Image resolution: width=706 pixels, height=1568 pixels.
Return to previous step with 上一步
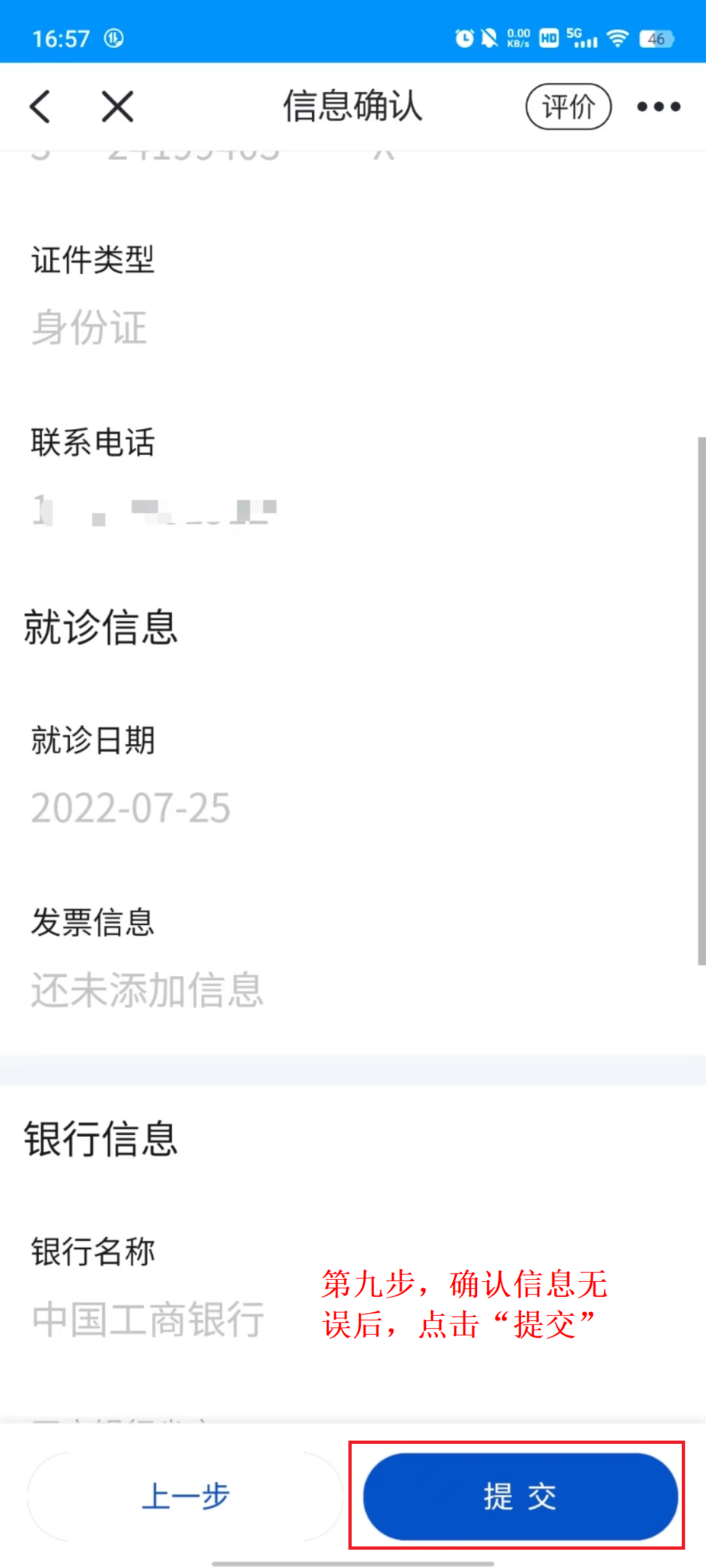(186, 1496)
